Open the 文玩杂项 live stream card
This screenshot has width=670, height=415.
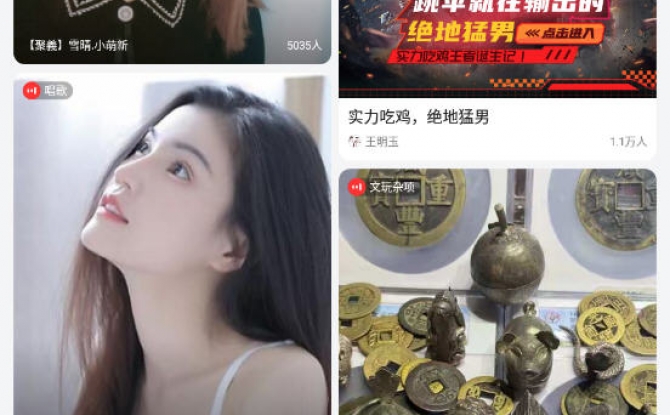click(x=497, y=290)
